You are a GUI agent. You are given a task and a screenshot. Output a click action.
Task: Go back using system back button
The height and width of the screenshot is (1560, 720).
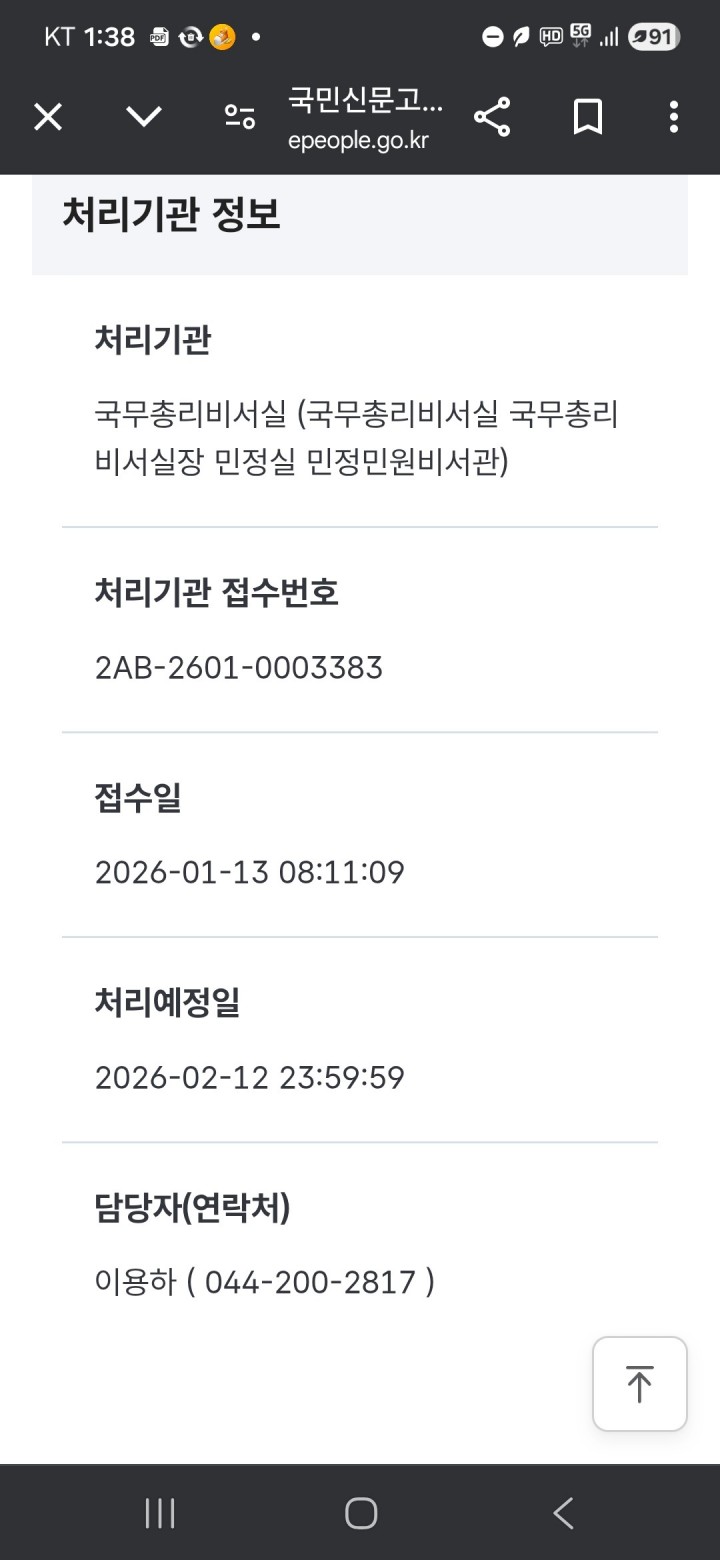coord(563,1513)
